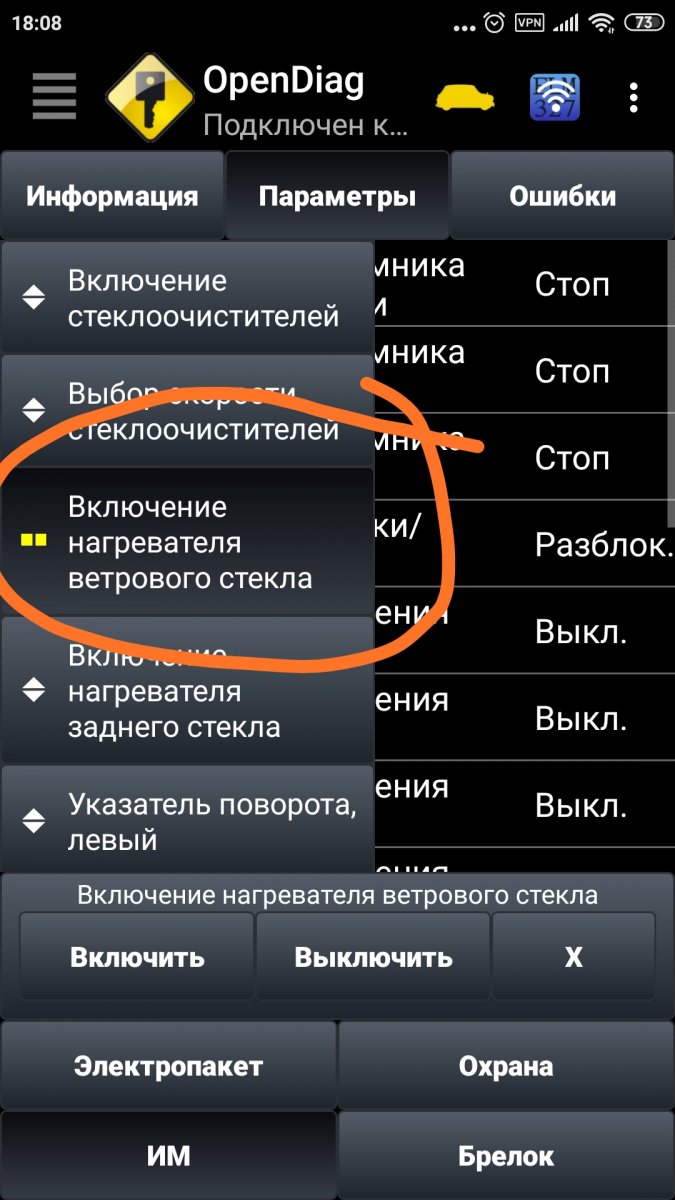Viewport: 675px width, 1200px height.
Task: Switch to the Ошибки tab
Action: (x=563, y=196)
